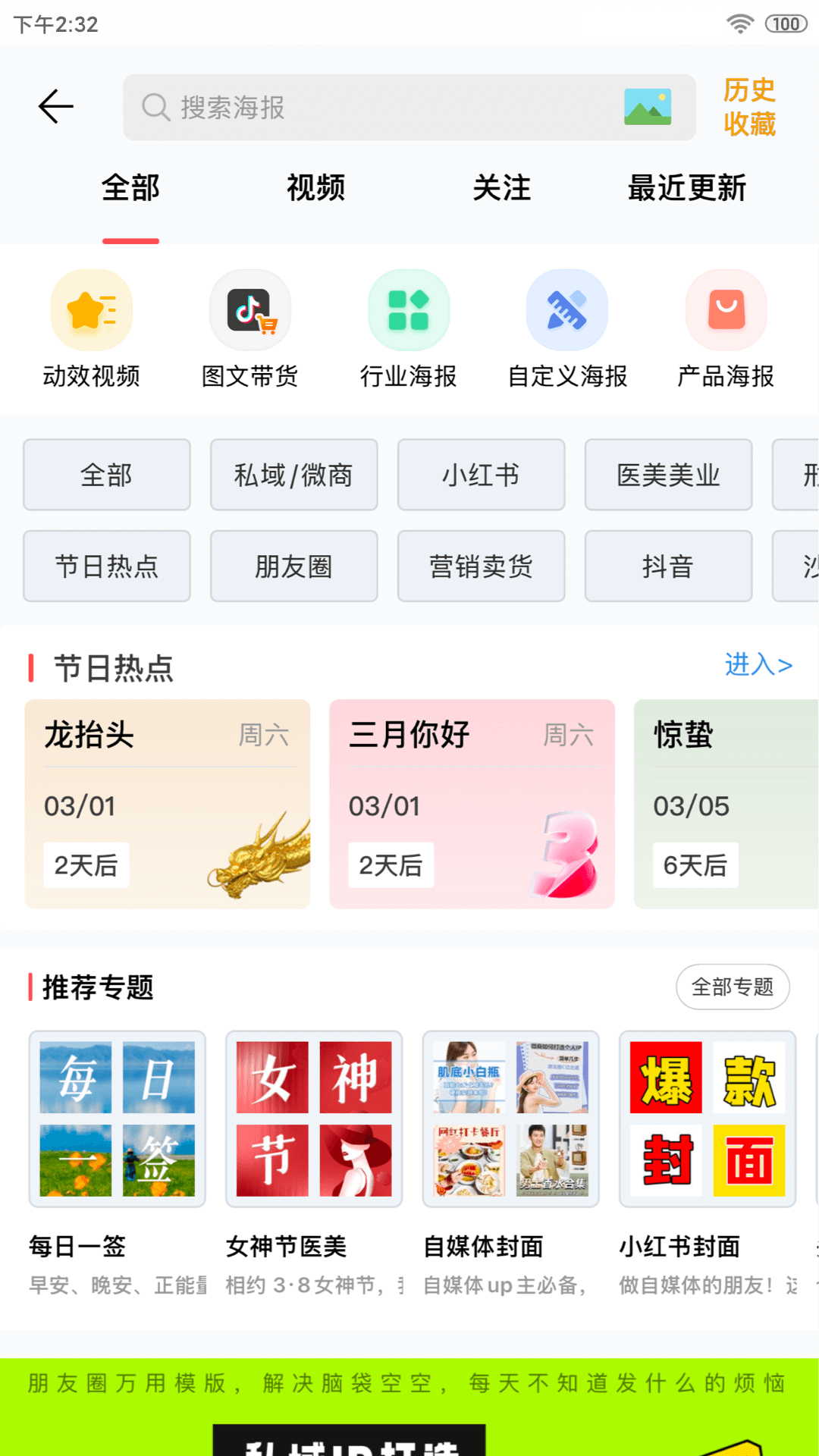Open 历史收藏 history and favorites

749,107
